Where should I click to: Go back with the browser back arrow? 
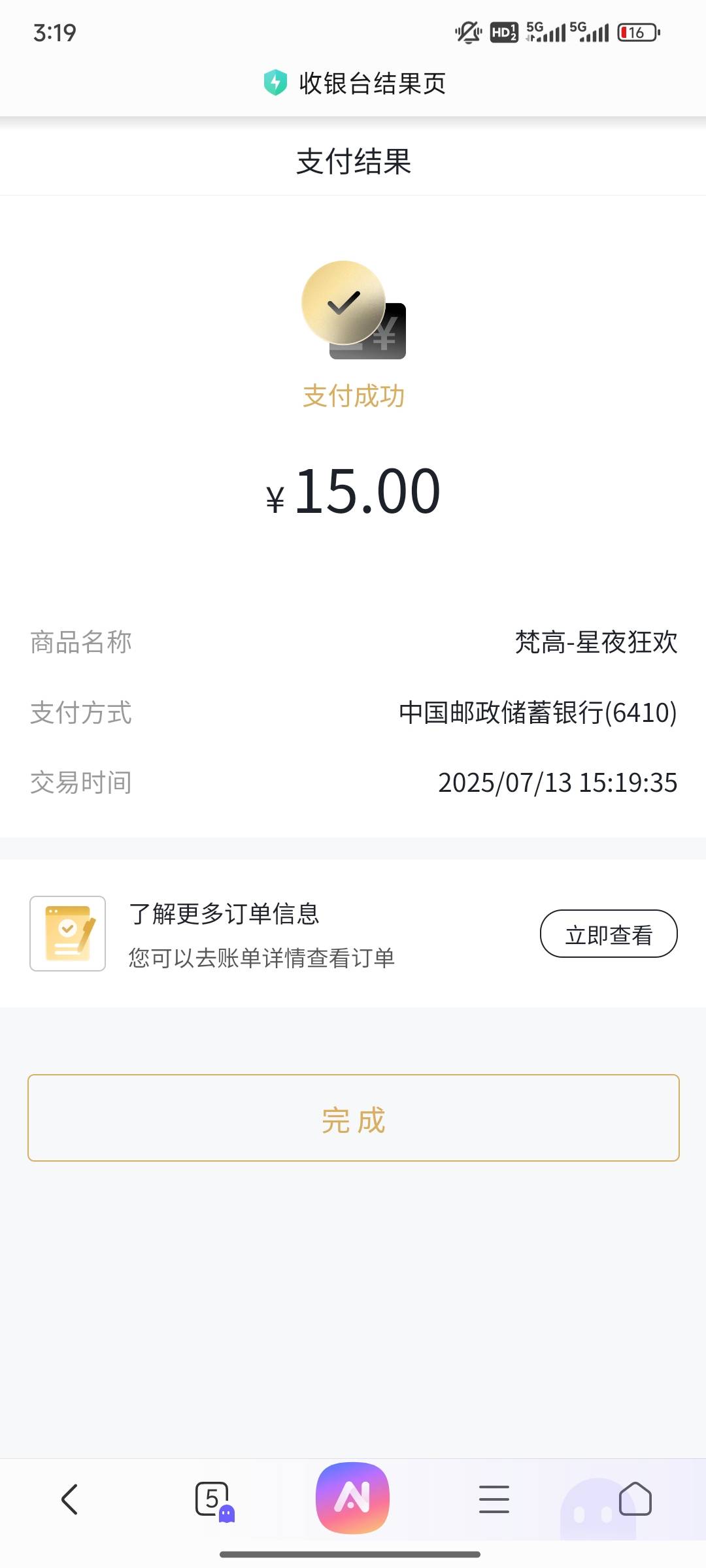[x=70, y=1499]
